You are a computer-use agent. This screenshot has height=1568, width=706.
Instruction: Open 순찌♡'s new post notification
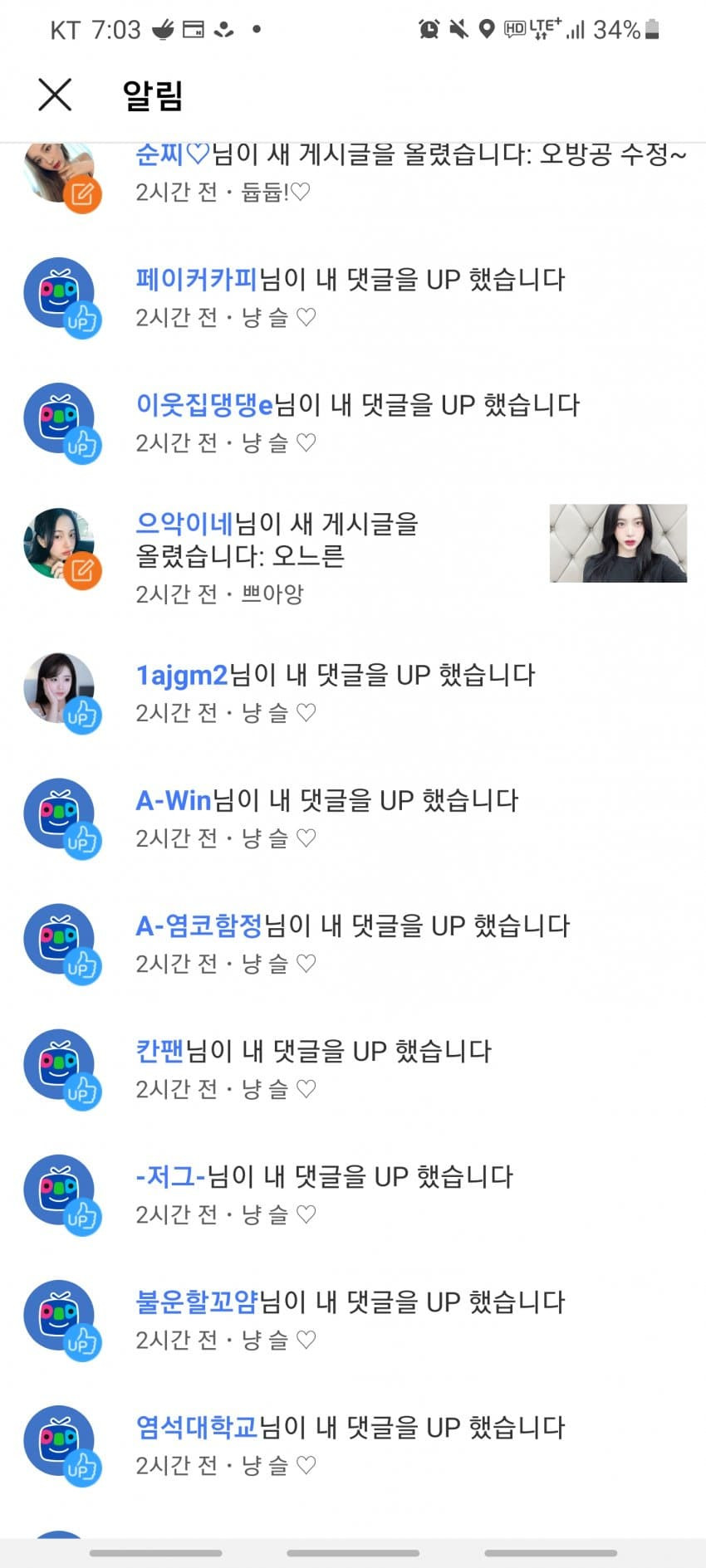(x=410, y=171)
